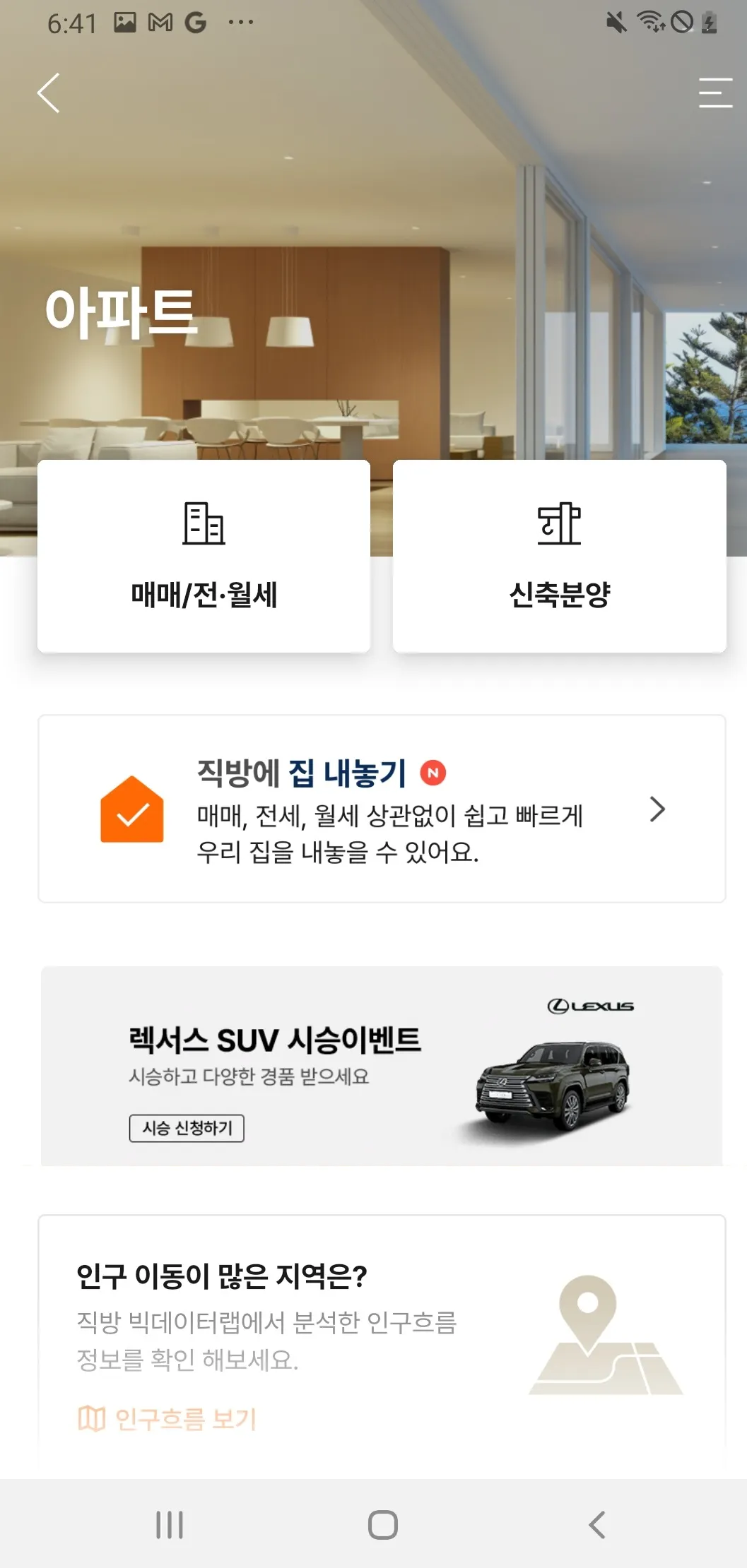This screenshot has height=1568, width=747.
Task: Select the 신축분양 card
Action: [559, 557]
